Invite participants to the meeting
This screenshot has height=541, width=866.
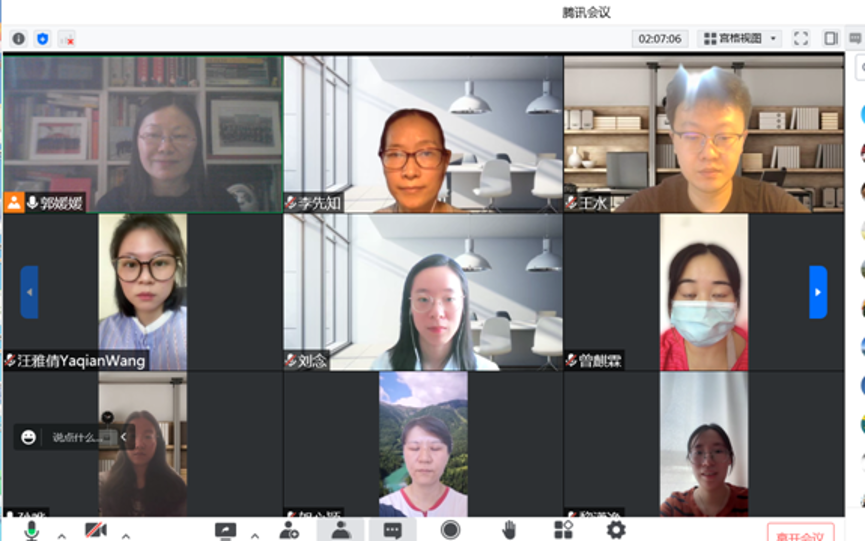click(289, 530)
